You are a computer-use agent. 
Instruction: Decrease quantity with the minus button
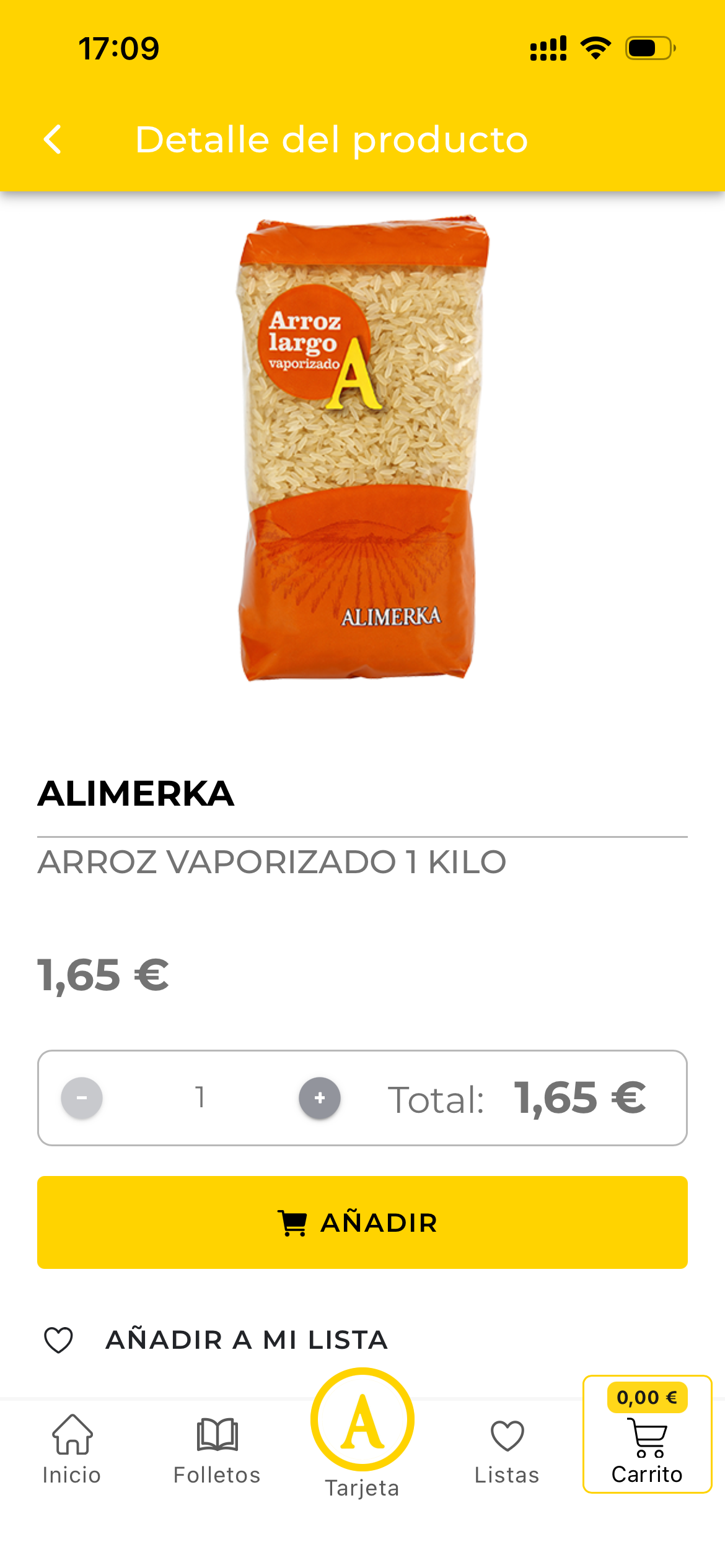tap(82, 1098)
